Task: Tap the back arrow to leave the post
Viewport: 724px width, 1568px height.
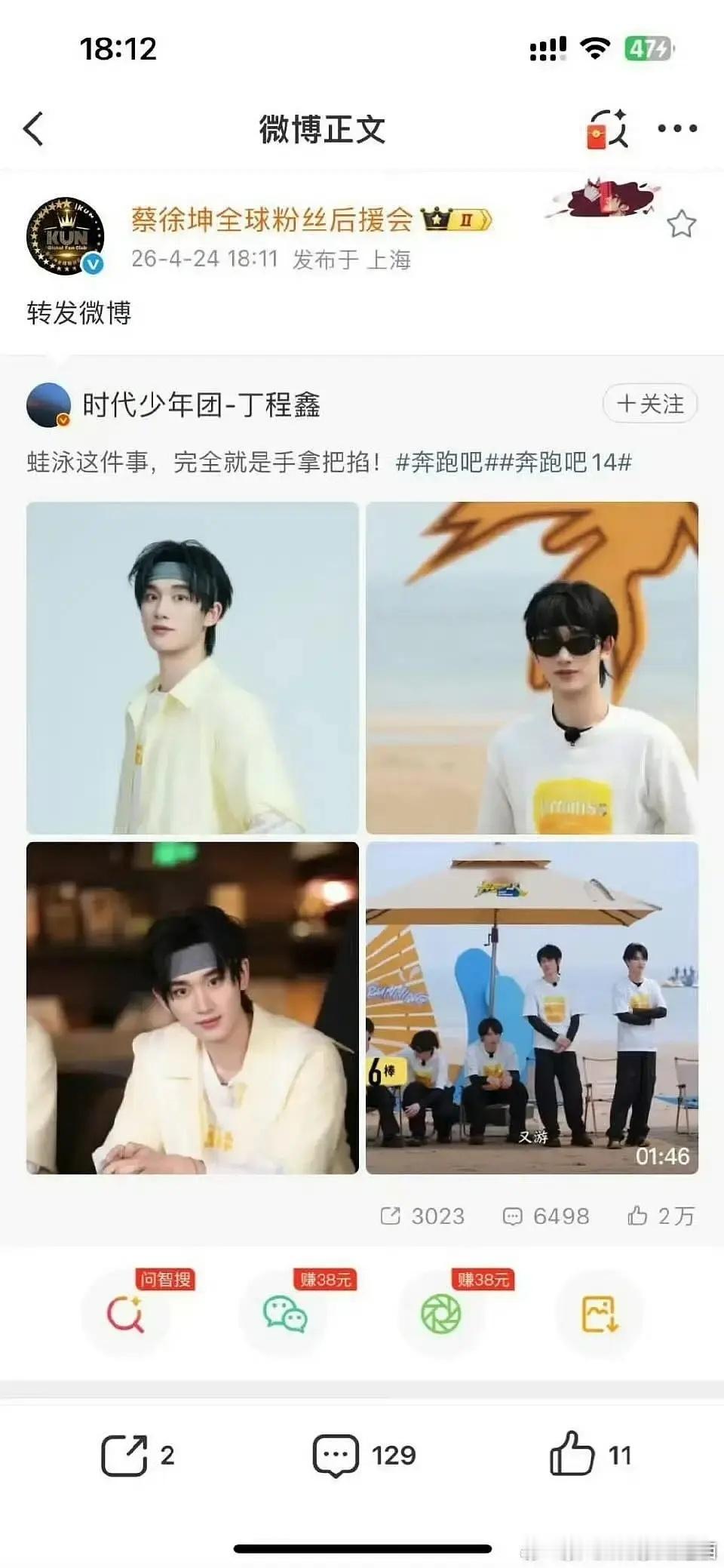Action: (x=32, y=128)
